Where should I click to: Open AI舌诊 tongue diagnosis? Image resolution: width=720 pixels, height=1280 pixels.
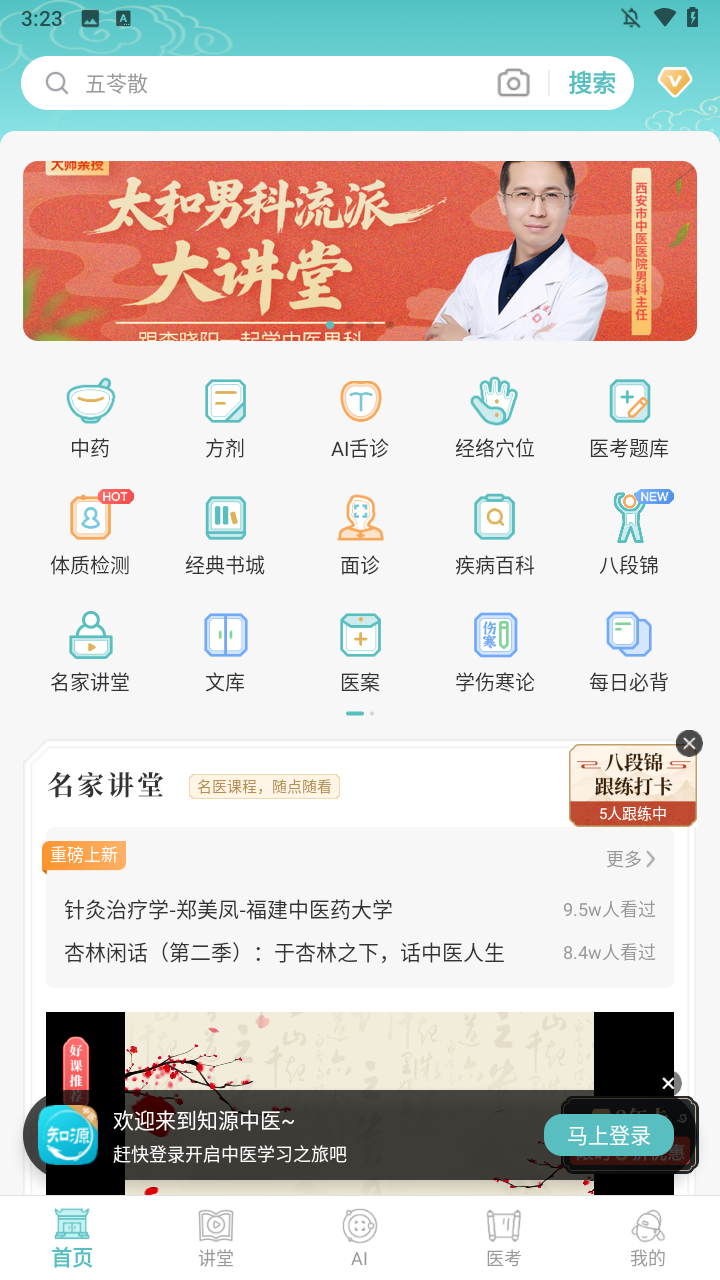(360, 418)
